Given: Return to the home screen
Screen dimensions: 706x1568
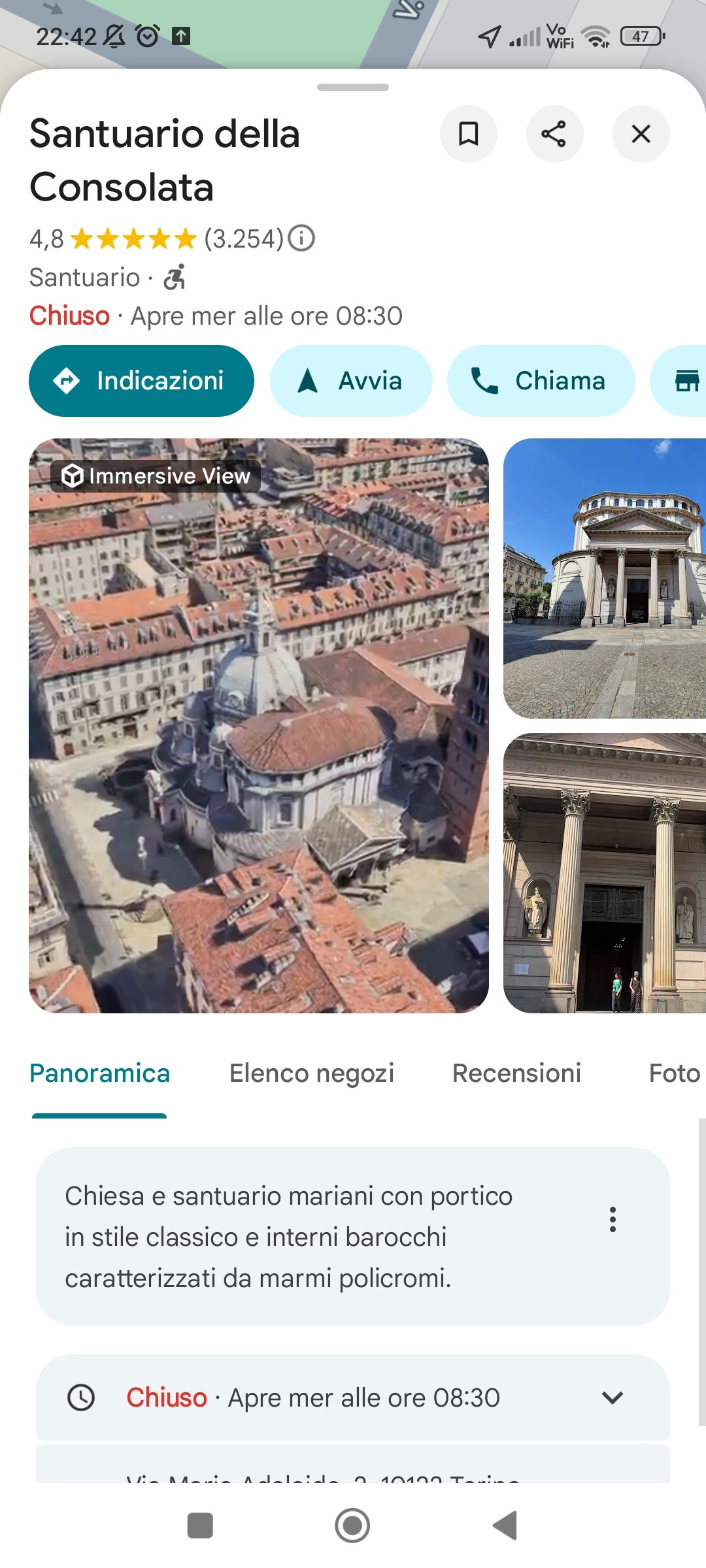Looking at the screenshot, I should [x=352, y=1526].
